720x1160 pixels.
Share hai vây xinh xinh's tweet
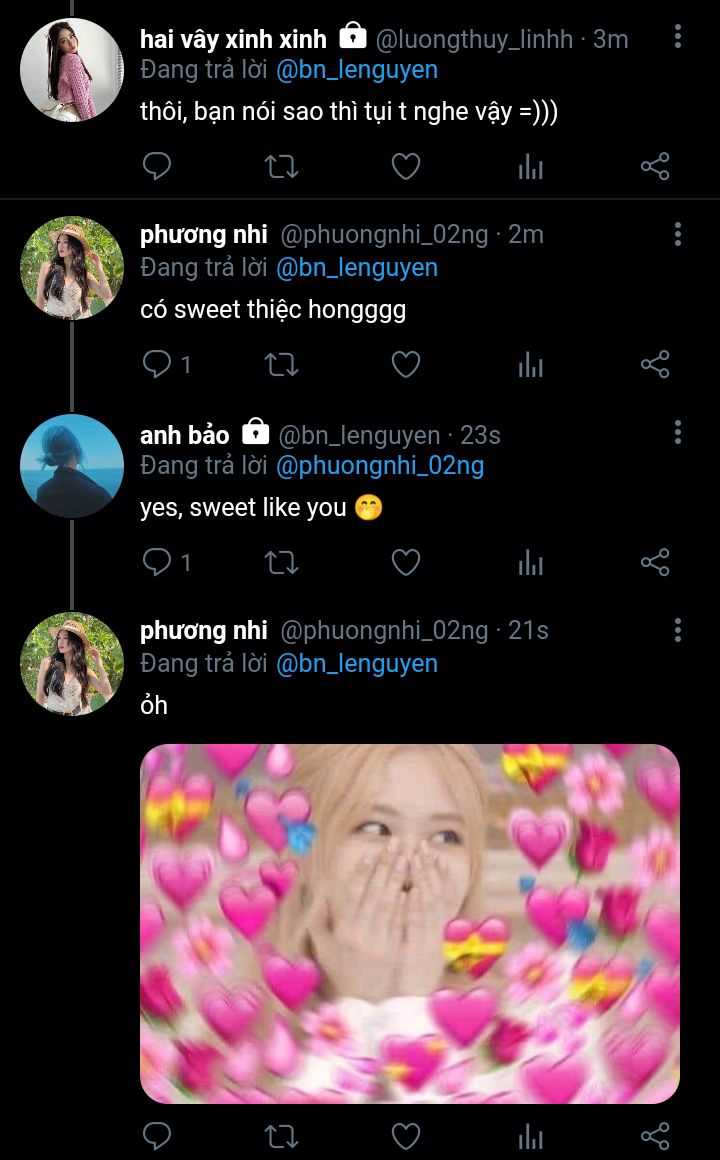pyautogui.click(x=655, y=166)
